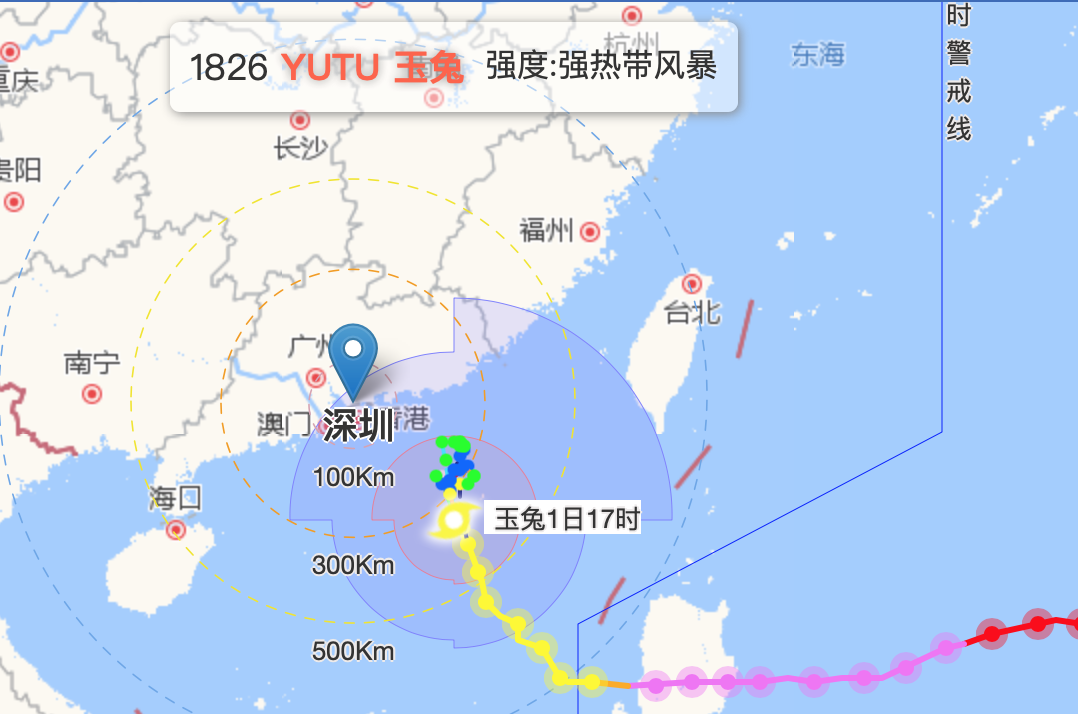Open the 1826 YUTU 玉兔 info card
The width and height of the screenshot is (1078, 714).
pyautogui.click(x=453, y=67)
